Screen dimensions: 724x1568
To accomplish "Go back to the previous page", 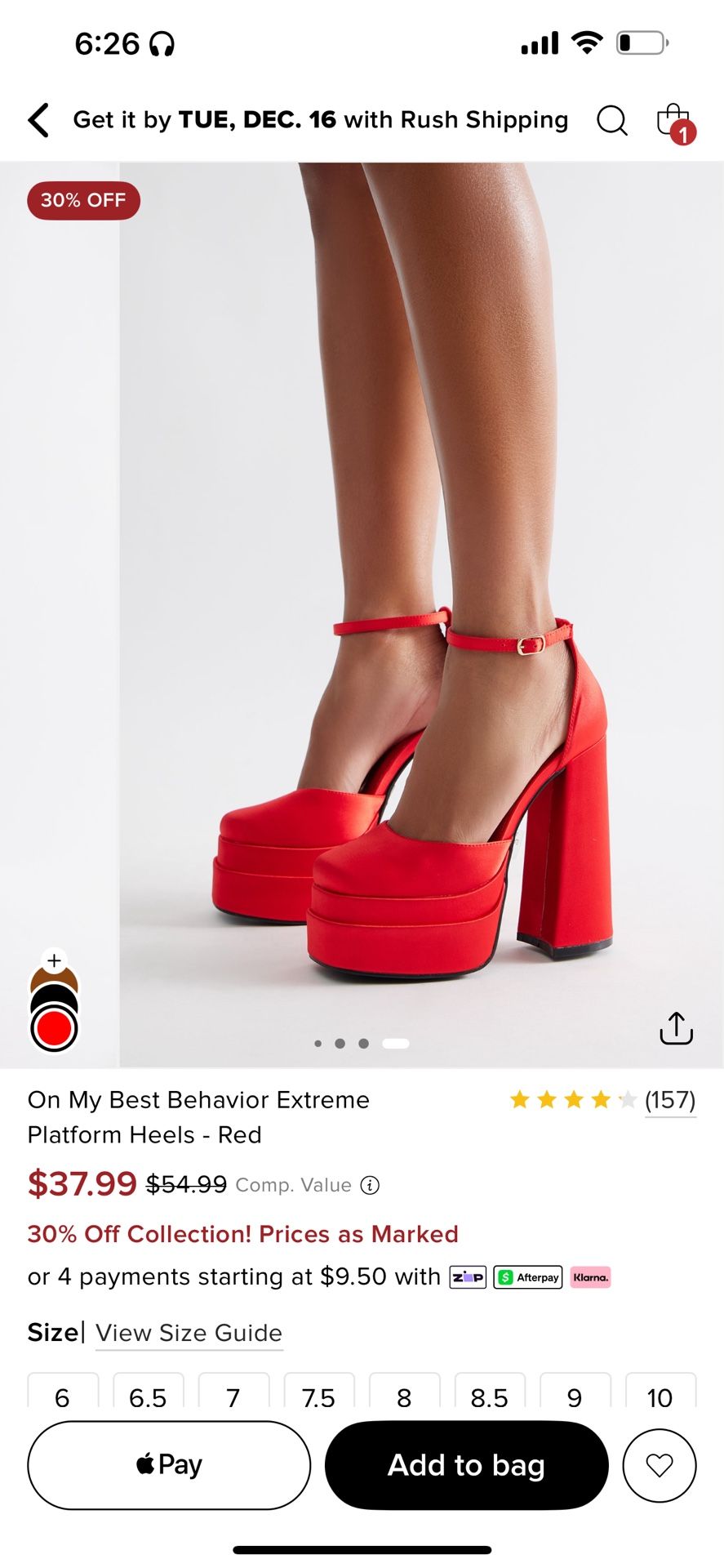I will (x=39, y=120).
